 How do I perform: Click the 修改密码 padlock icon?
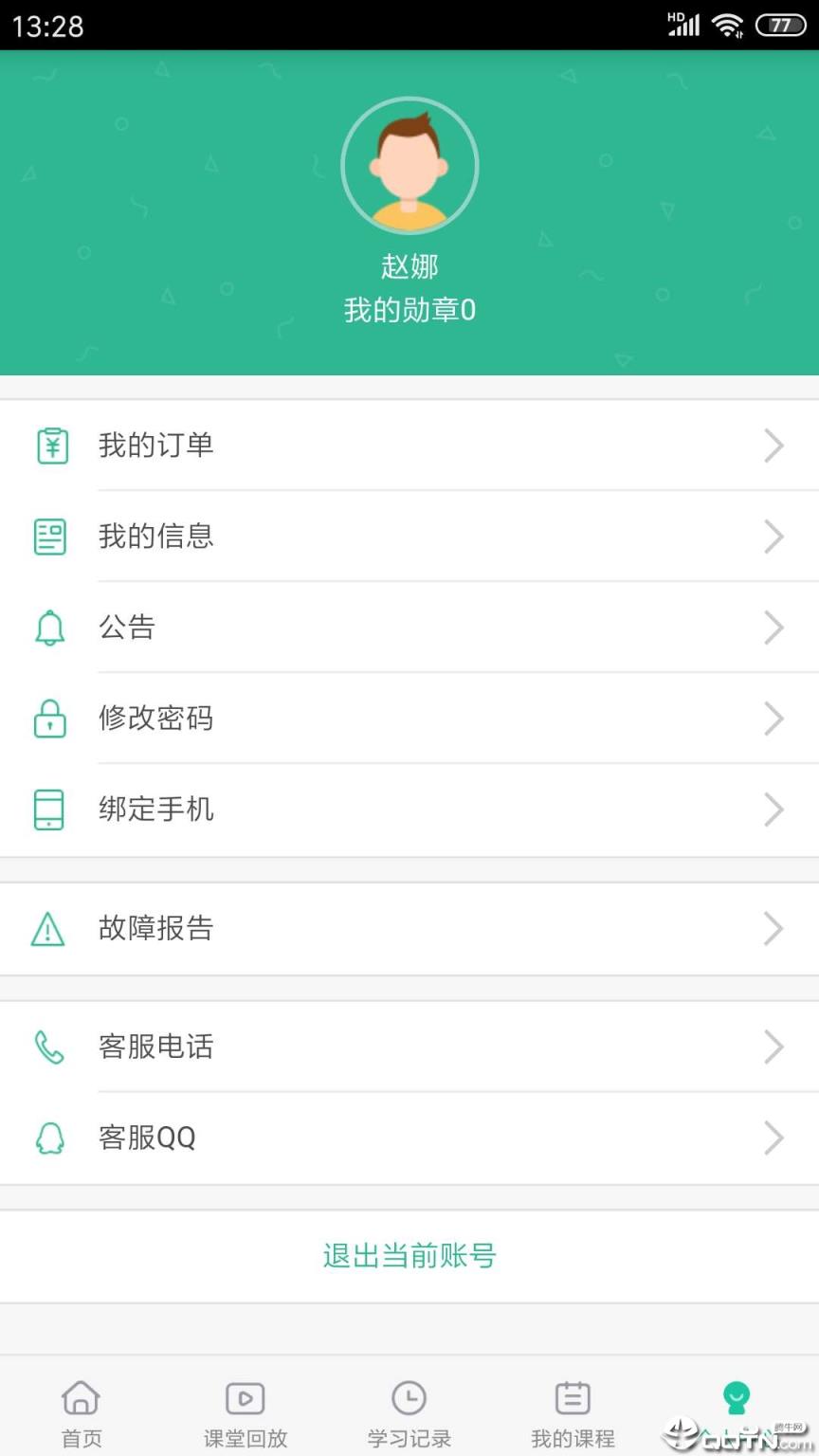50,719
